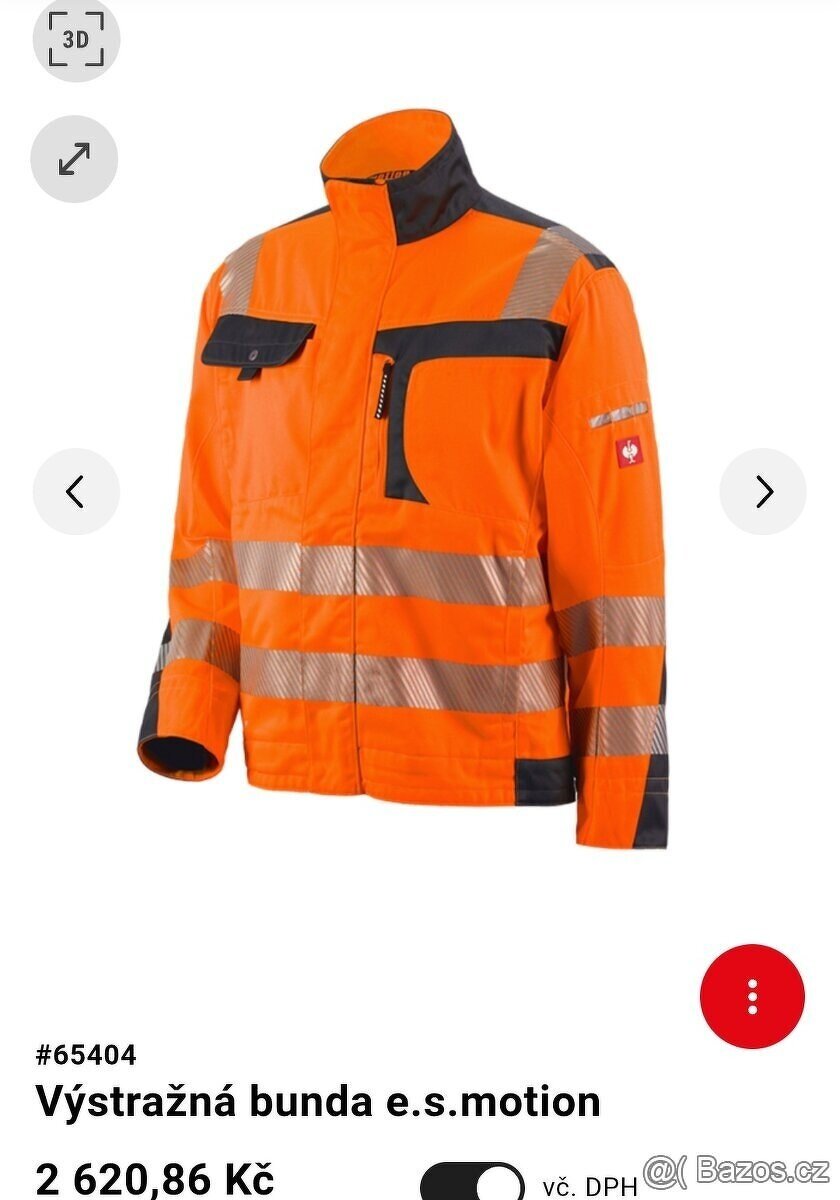The image size is (840, 1200).
Task: Open the red three-dot menu button
Action: coord(752,995)
